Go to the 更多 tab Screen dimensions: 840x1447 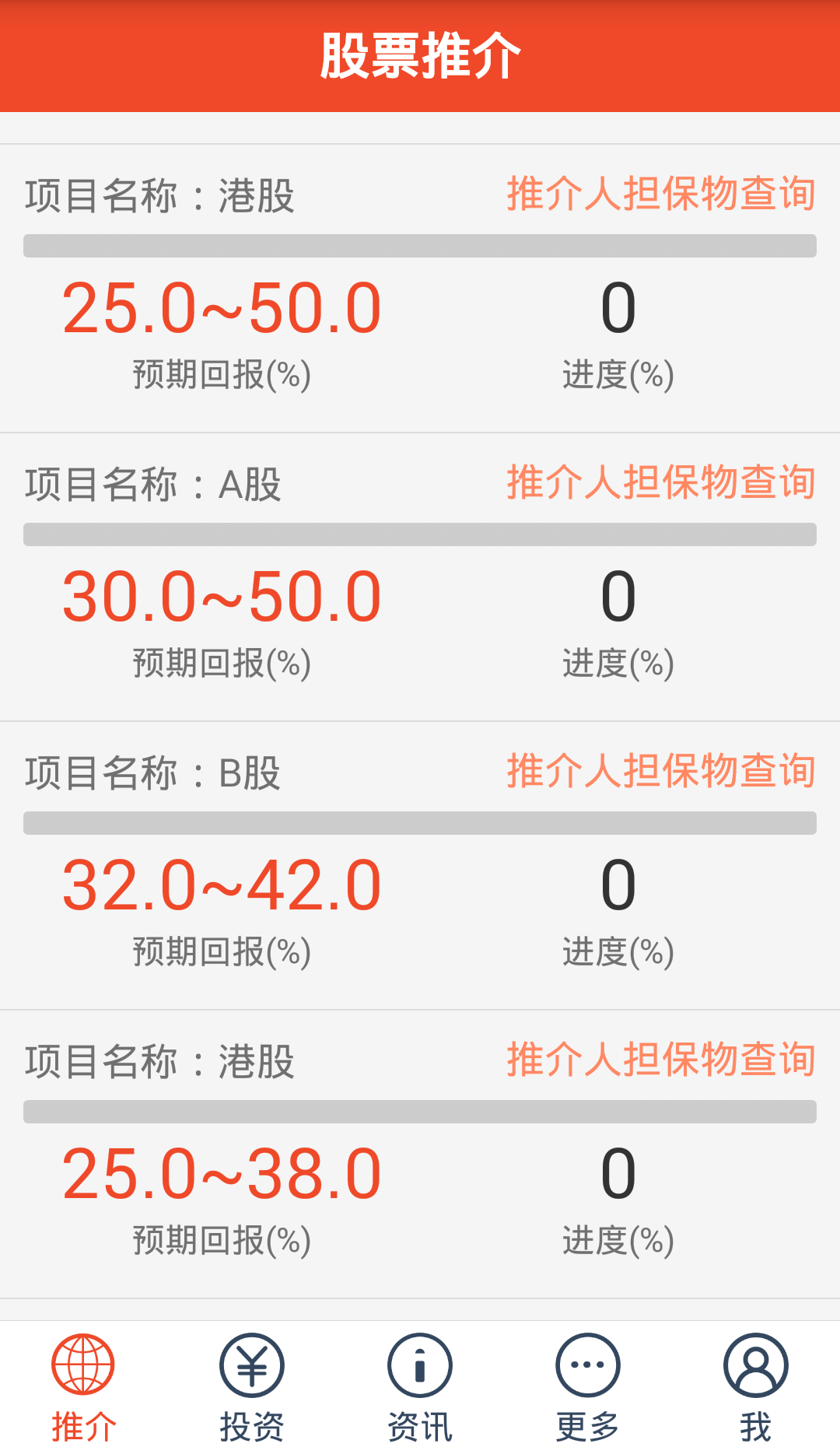point(588,1385)
